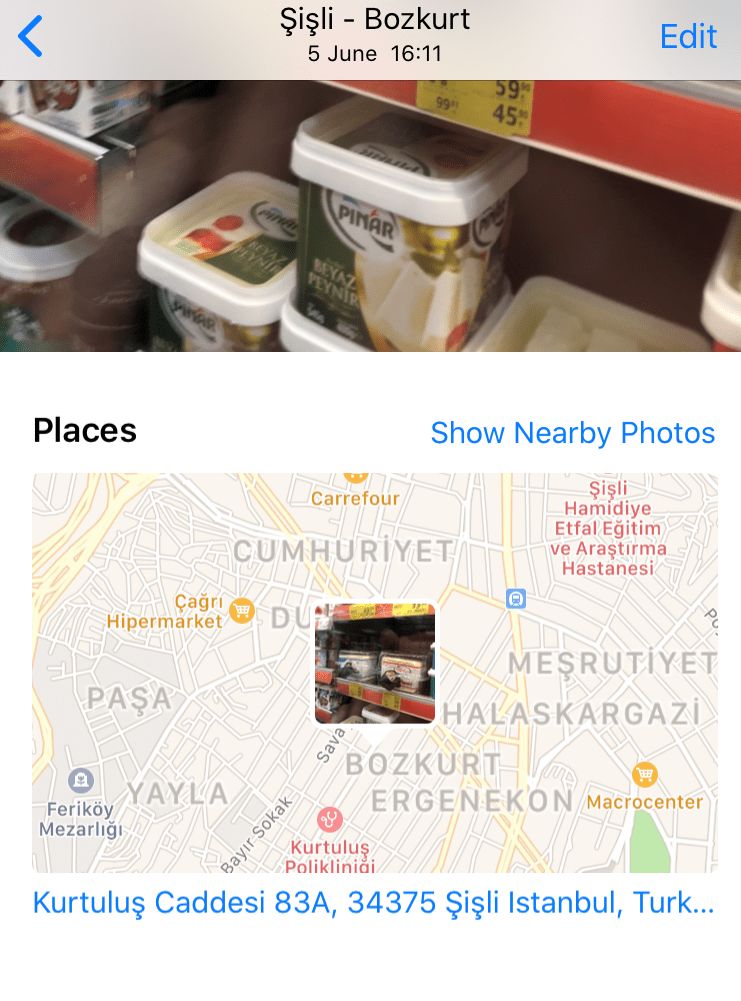Screen dimensions: 741x1001
Task: Show Nearby Photos
Action: [x=572, y=433]
